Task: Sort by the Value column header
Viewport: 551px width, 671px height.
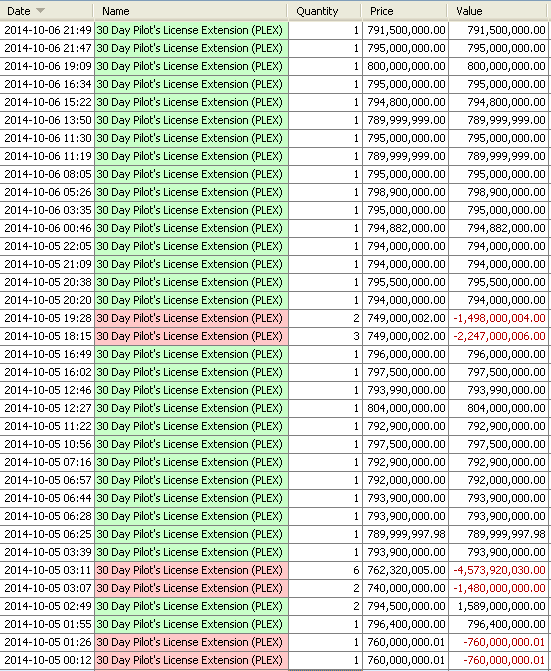Action: point(499,11)
